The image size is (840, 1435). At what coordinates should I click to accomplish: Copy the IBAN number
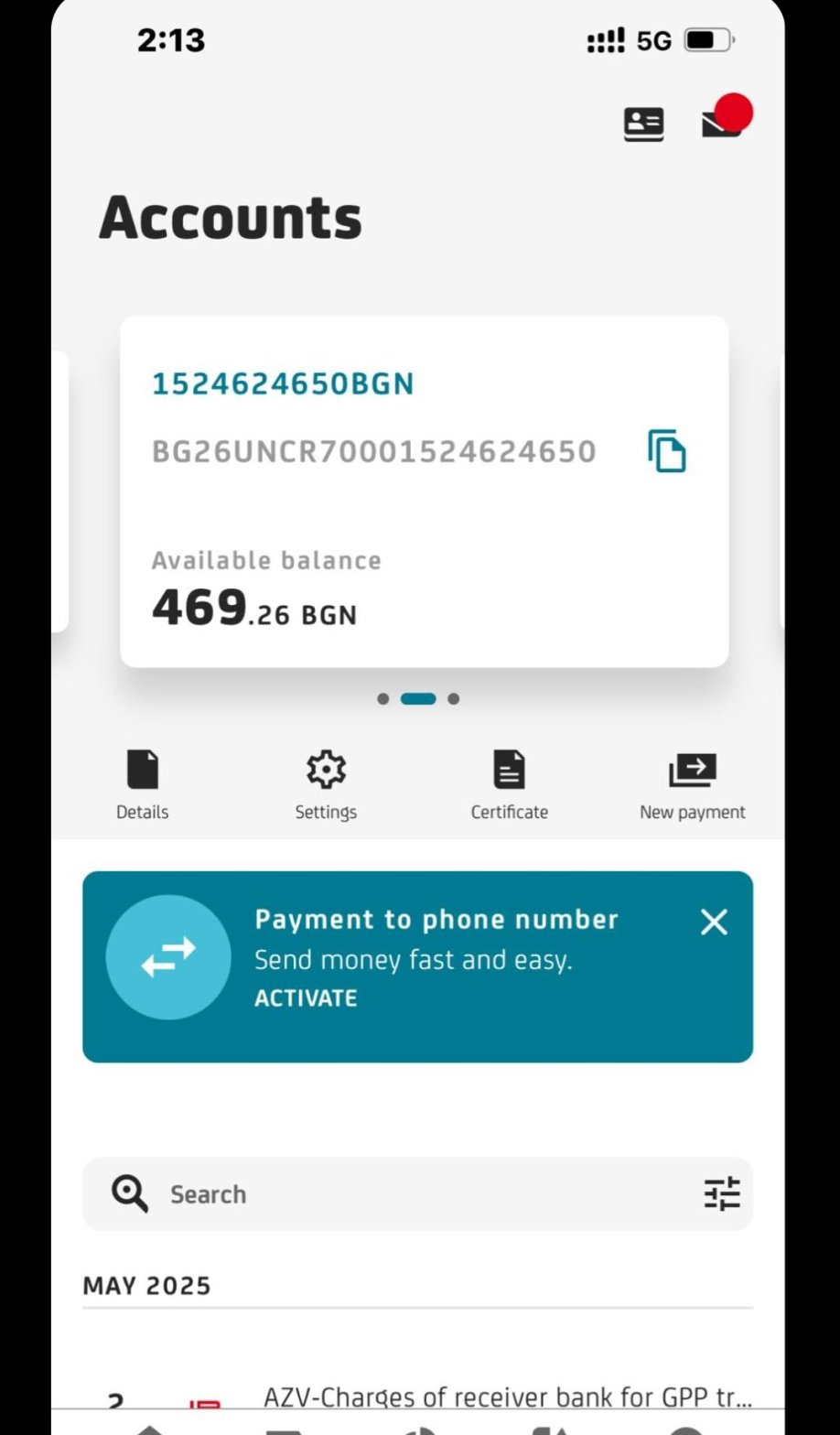click(667, 451)
